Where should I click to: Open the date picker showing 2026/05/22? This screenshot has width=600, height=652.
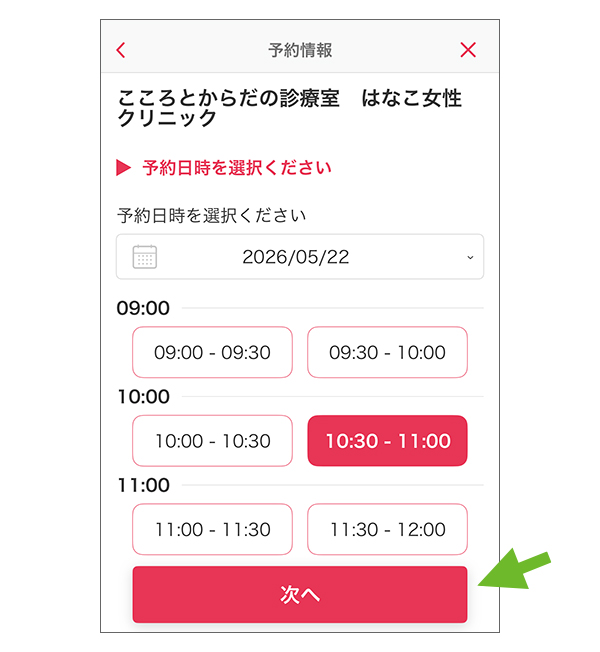(300, 257)
